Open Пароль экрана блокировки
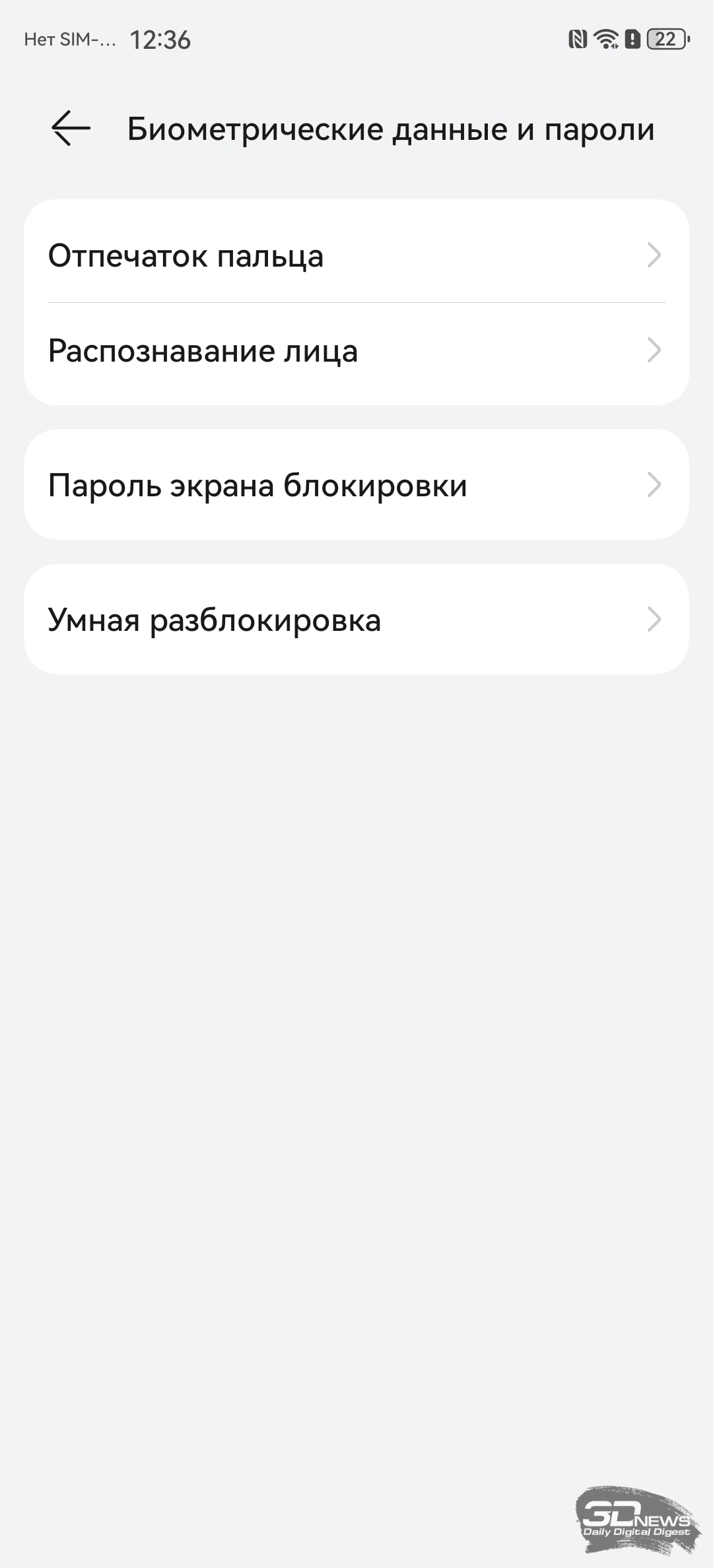This screenshot has height=1568, width=713. point(356,485)
